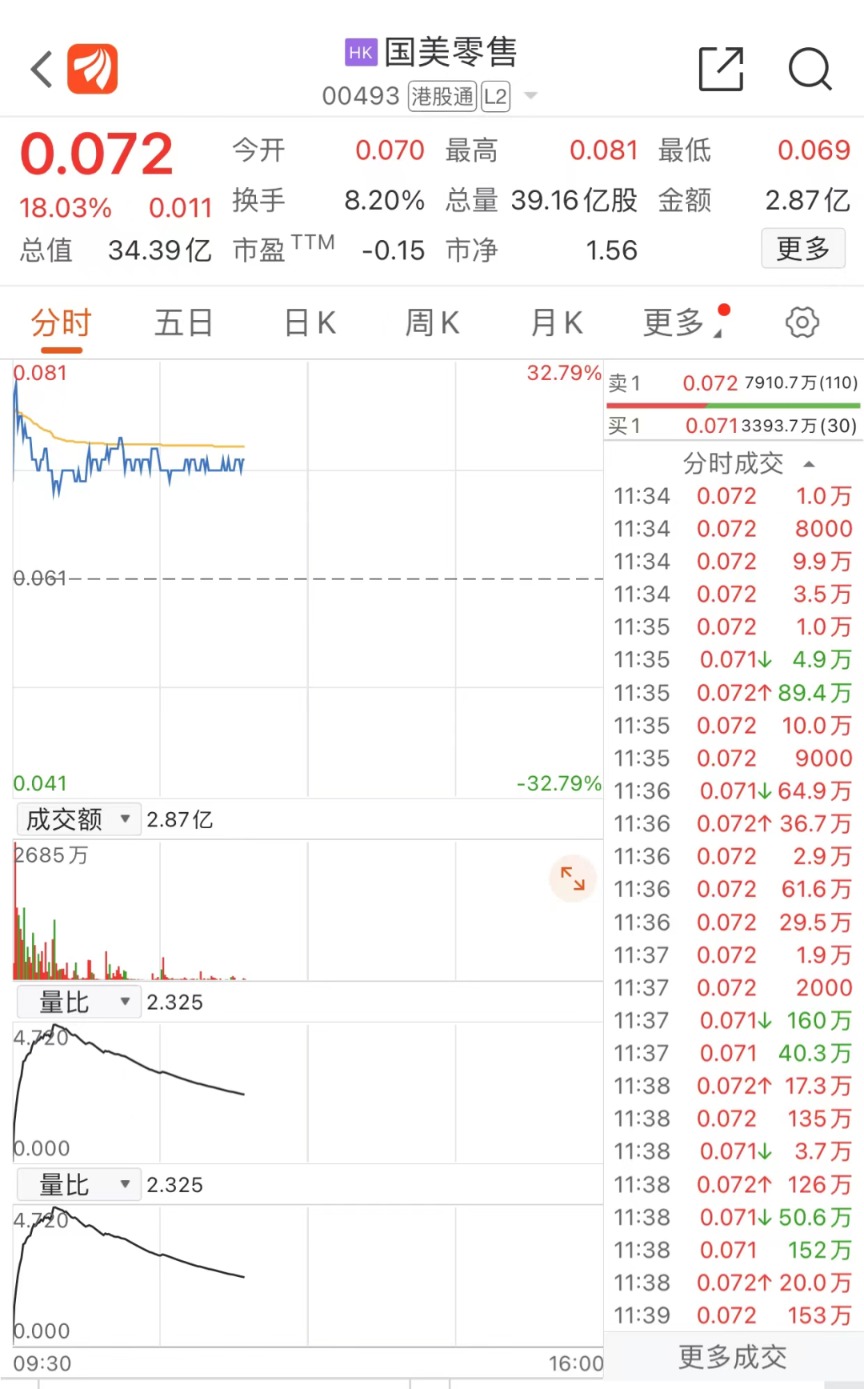Select the 日K chart tab
Image resolution: width=864 pixels, height=1389 pixels.
click(309, 323)
